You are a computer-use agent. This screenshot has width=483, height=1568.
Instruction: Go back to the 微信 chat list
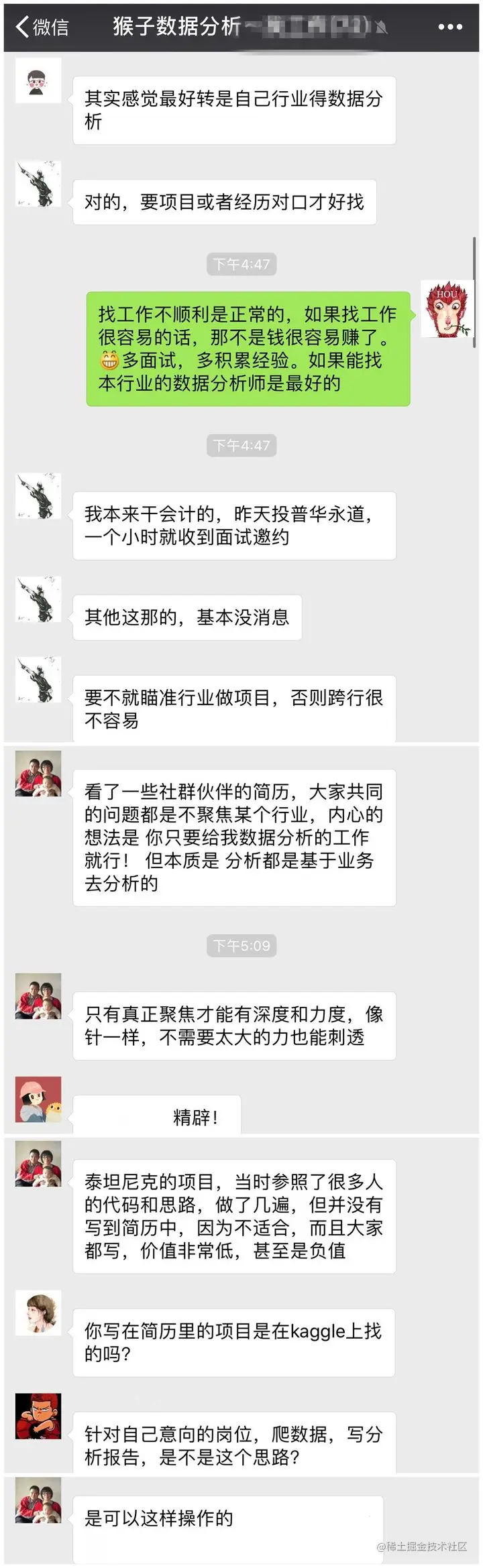42,27
